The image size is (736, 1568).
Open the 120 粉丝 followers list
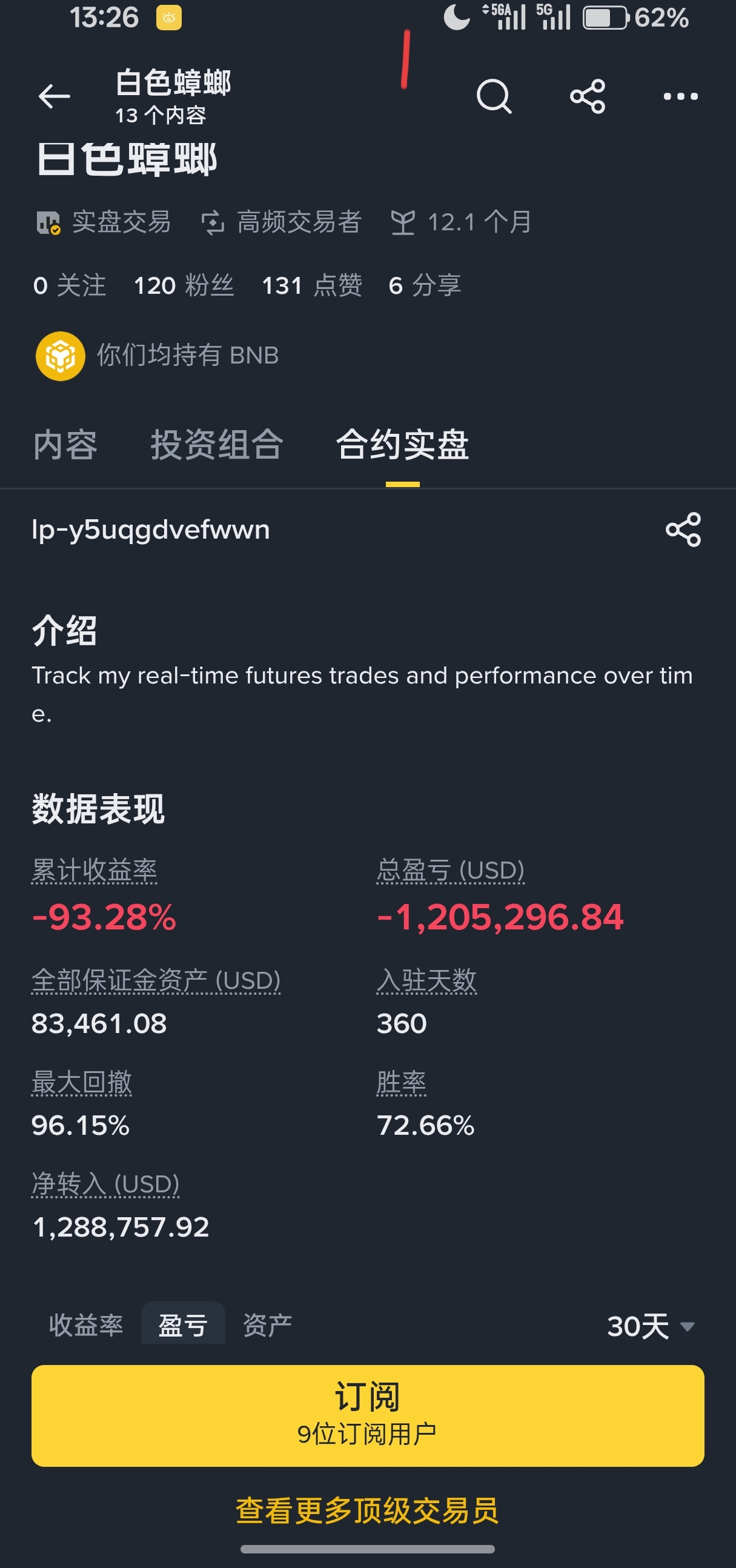click(184, 285)
